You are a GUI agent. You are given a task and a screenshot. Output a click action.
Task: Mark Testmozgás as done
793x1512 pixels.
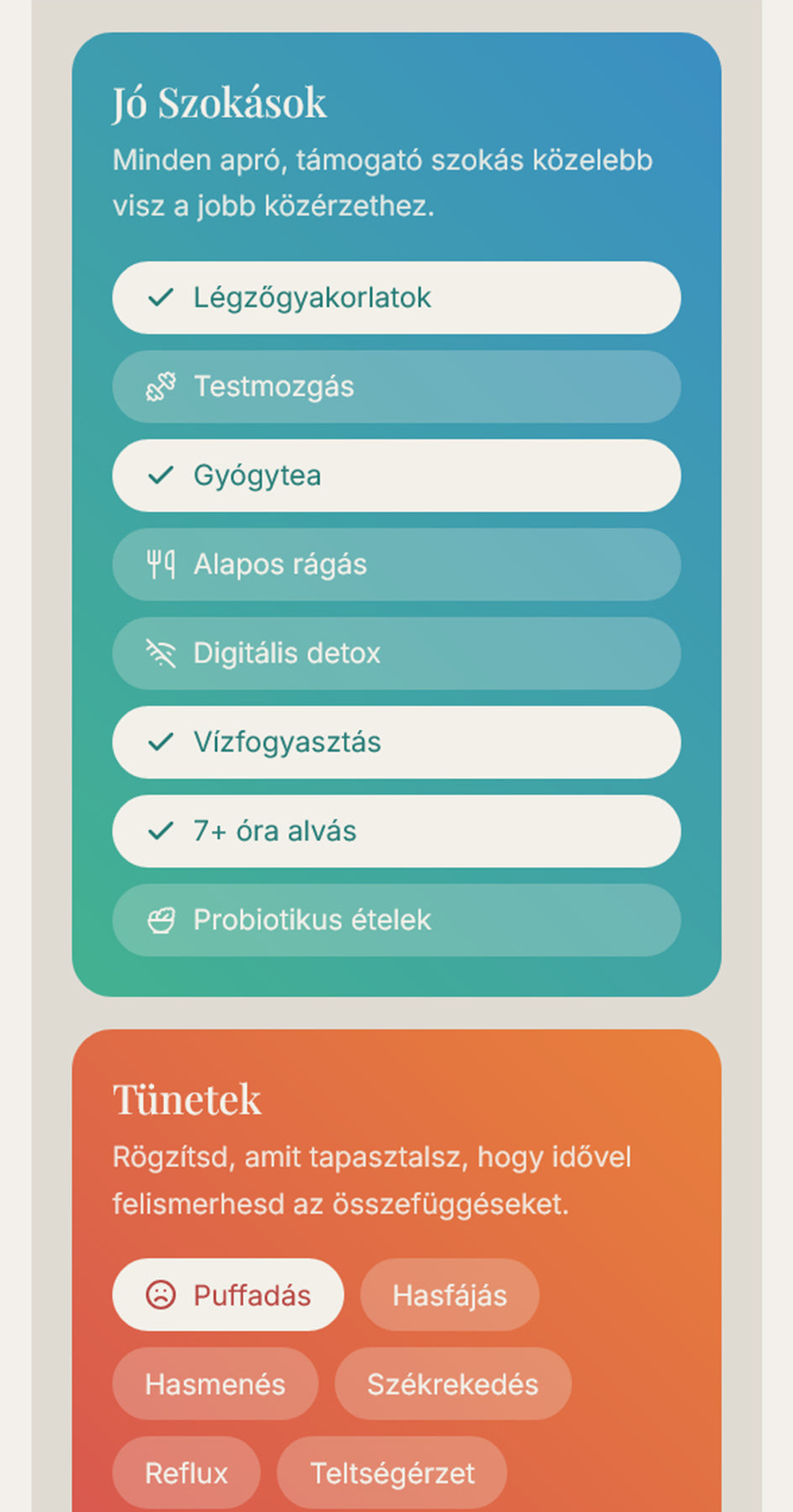pyautogui.click(x=396, y=387)
